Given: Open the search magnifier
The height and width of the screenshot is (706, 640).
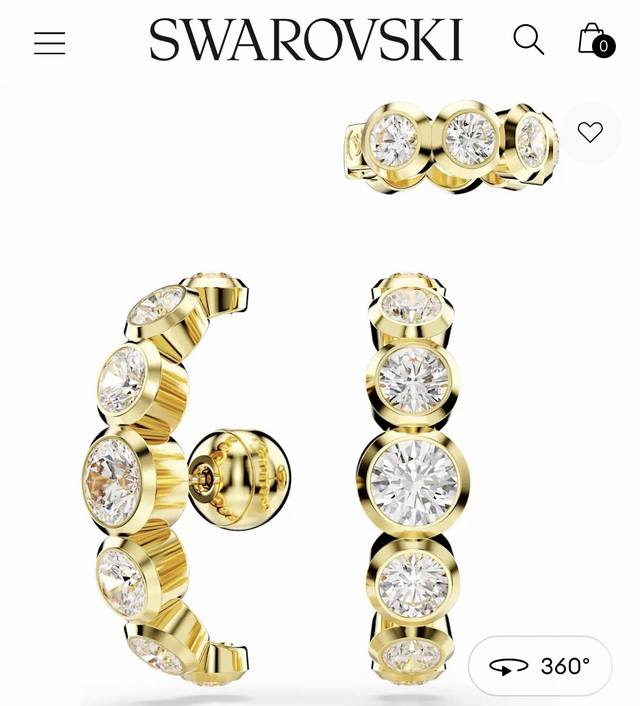Looking at the screenshot, I should pos(528,40).
